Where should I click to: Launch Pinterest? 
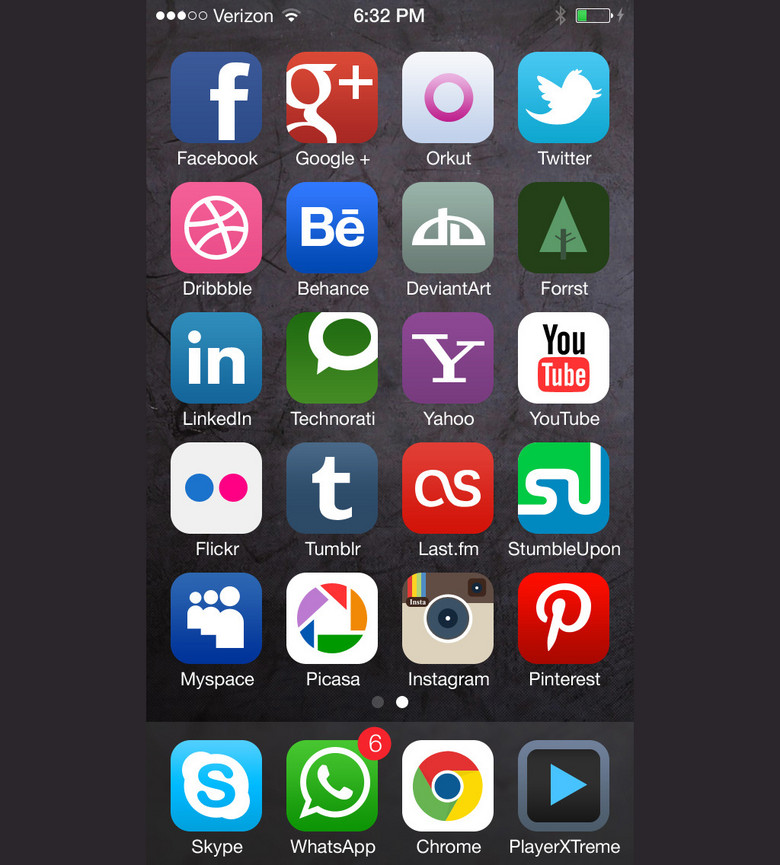[x=563, y=618]
